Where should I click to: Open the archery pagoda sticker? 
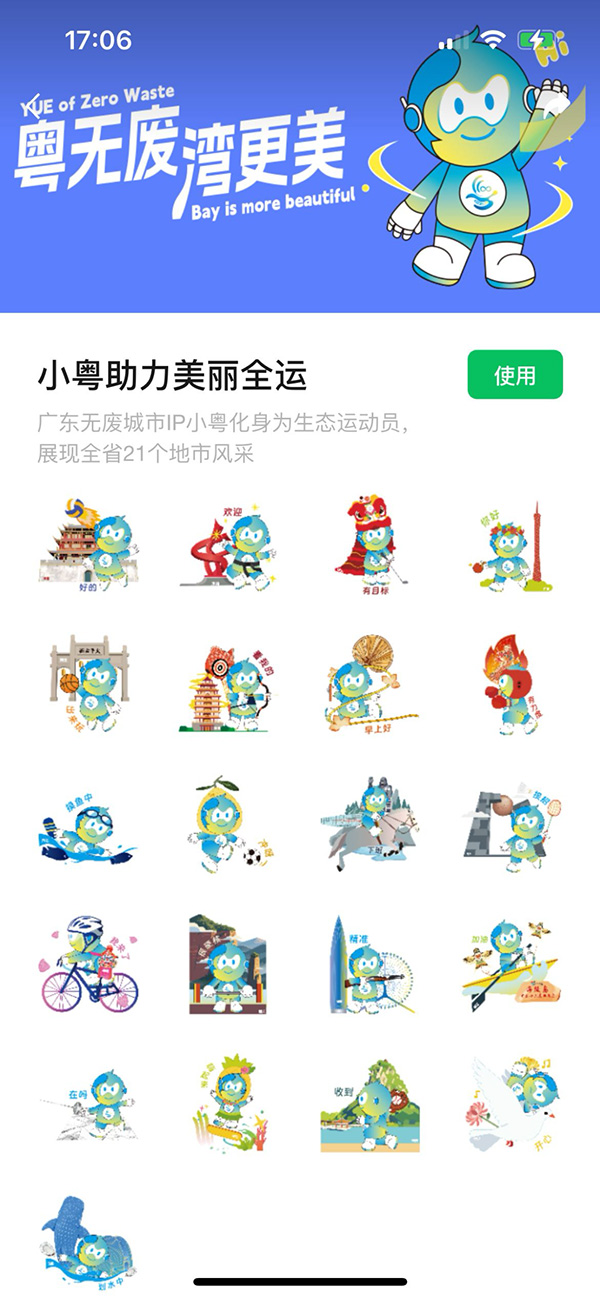pos(231,683)
